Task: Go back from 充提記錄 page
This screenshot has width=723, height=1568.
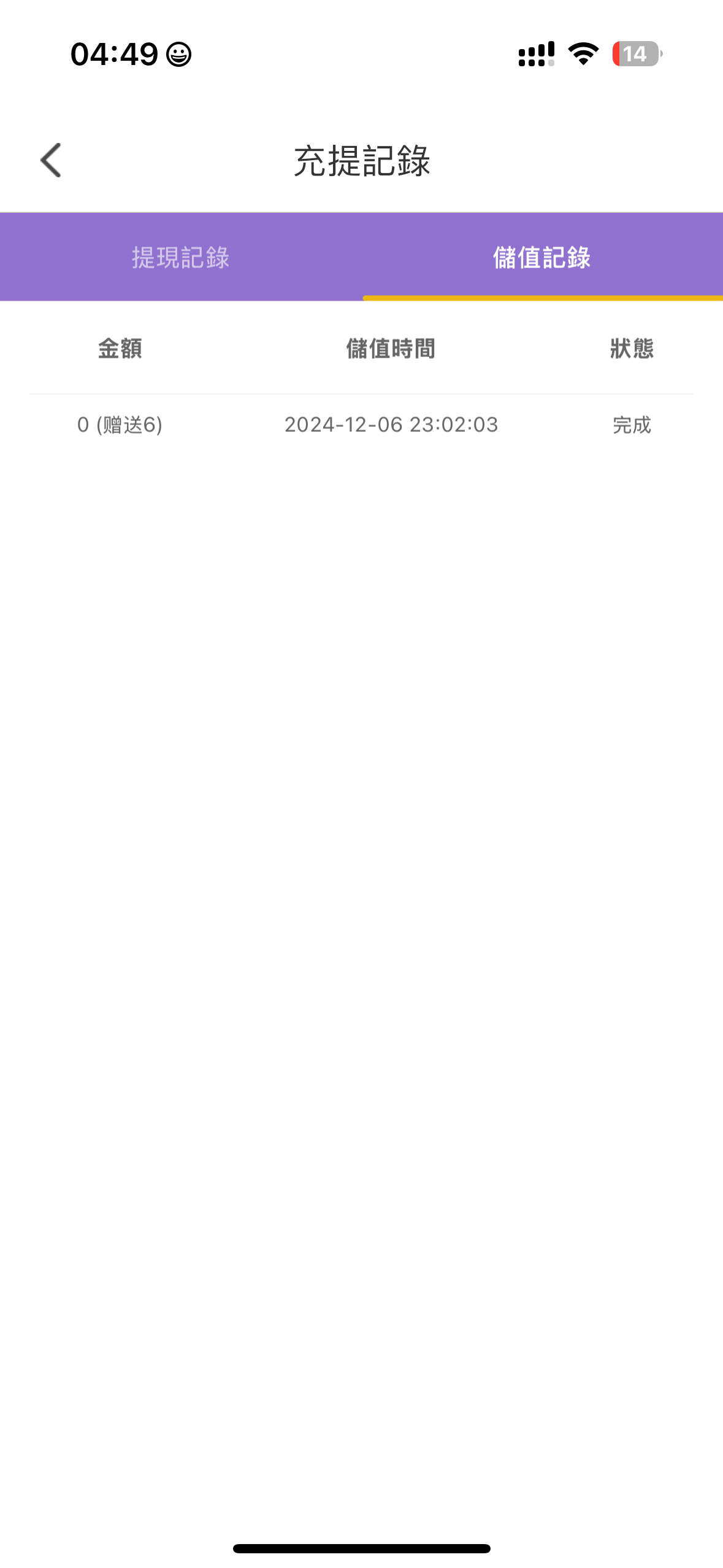Action: tap(51, 160)
